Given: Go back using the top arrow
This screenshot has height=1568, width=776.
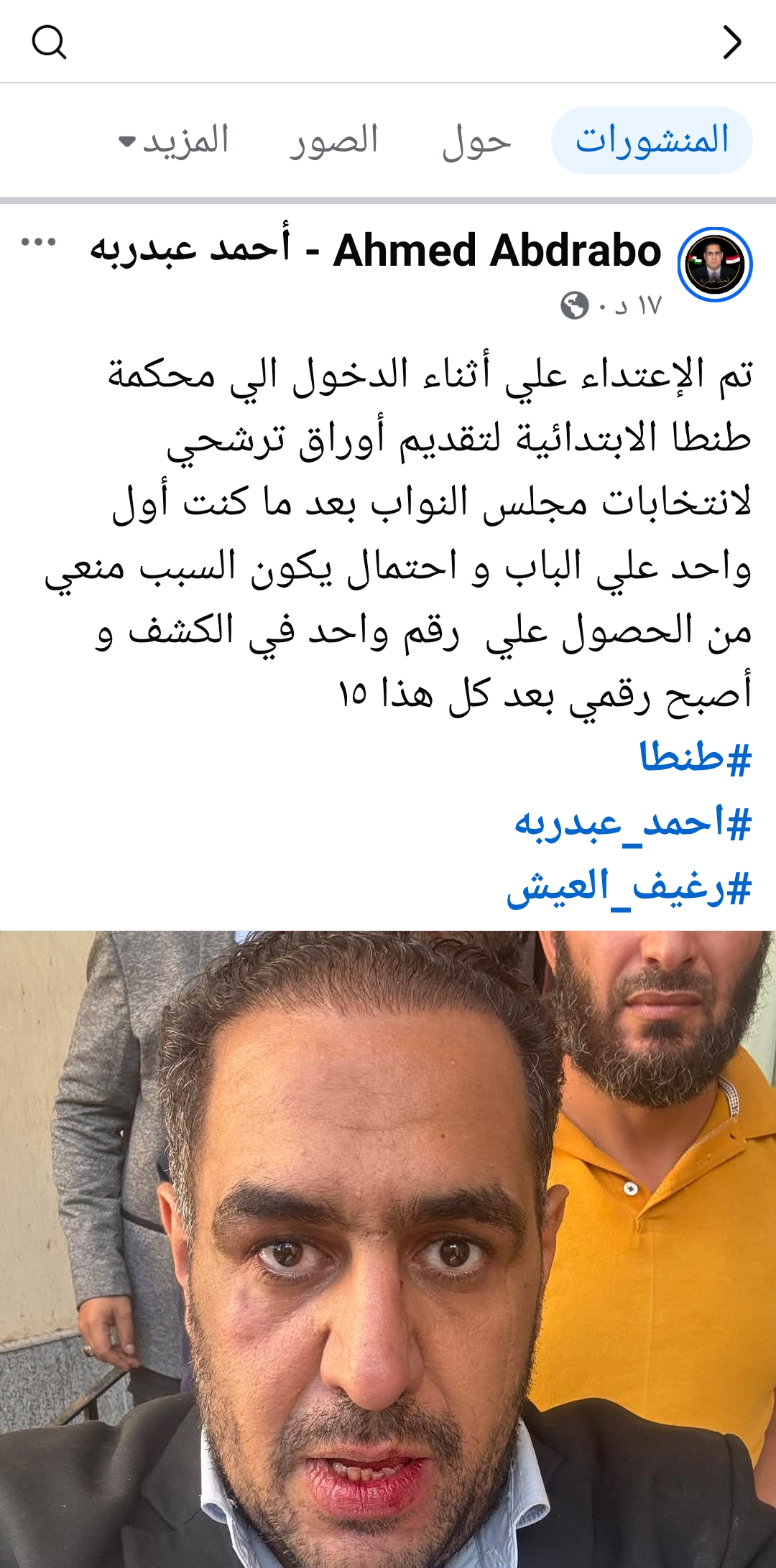Looking at the screenshot, I should (731, 42).
